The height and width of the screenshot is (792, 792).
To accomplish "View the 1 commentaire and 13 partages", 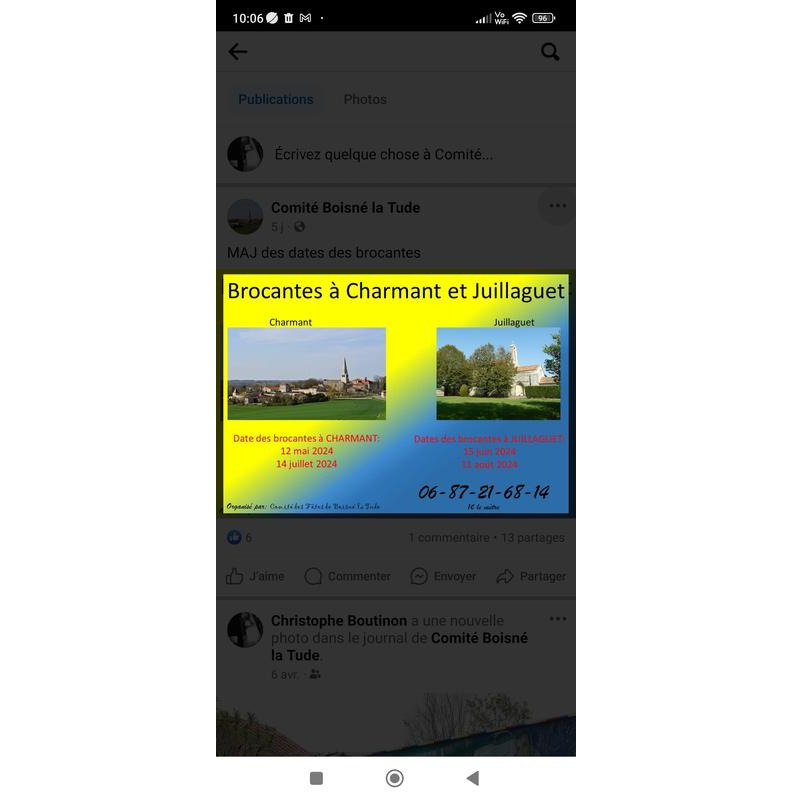I will 486,537.
